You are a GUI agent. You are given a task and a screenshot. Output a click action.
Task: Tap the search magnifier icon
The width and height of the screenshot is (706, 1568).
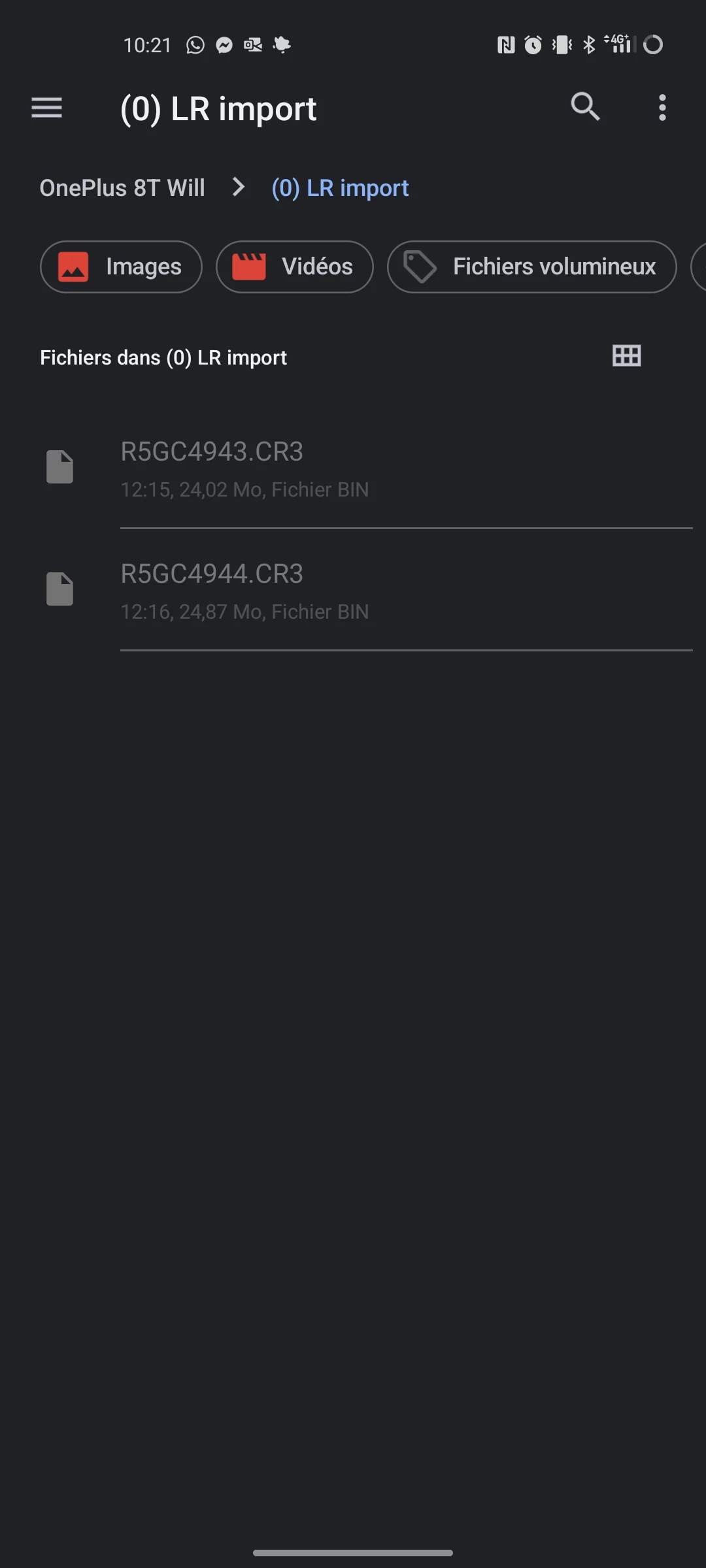(x=585, y=106)
